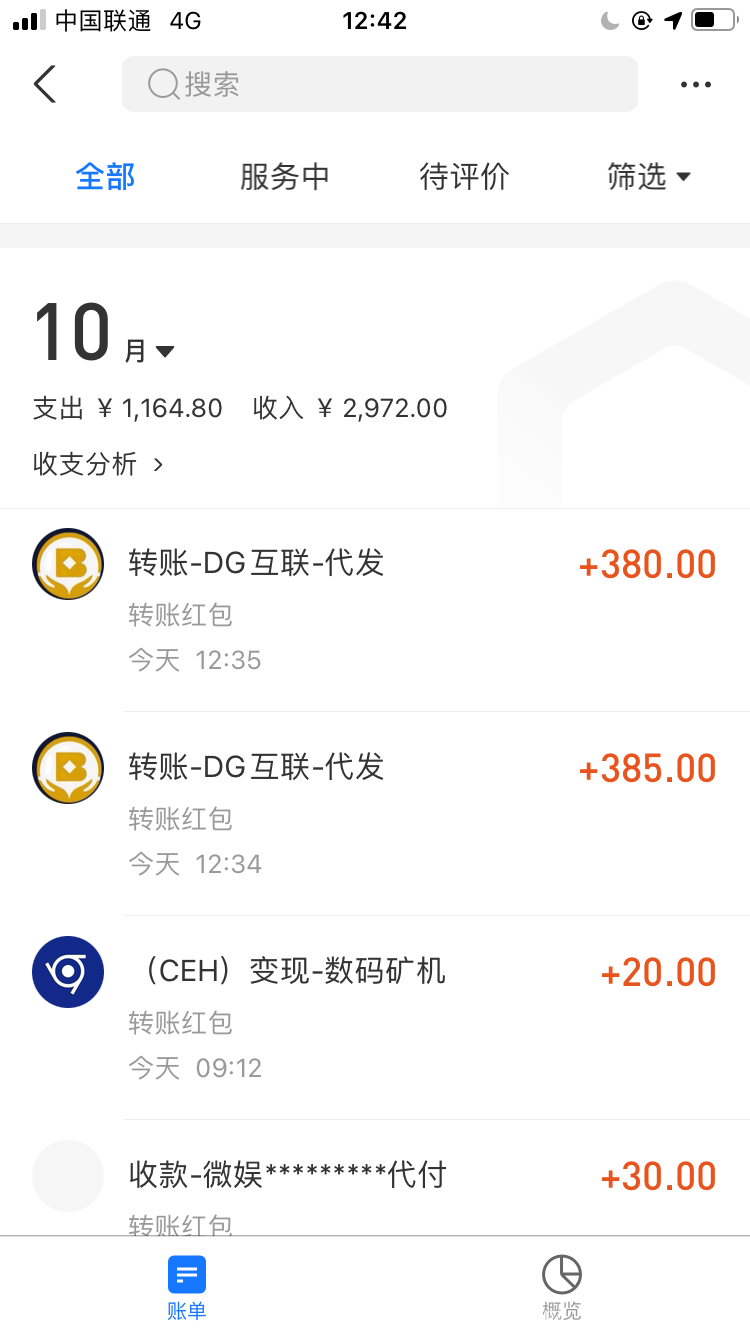This screenshot has height=1334, width=750.
Task: Tap inside the 搜索 search field
Action: 380,84
